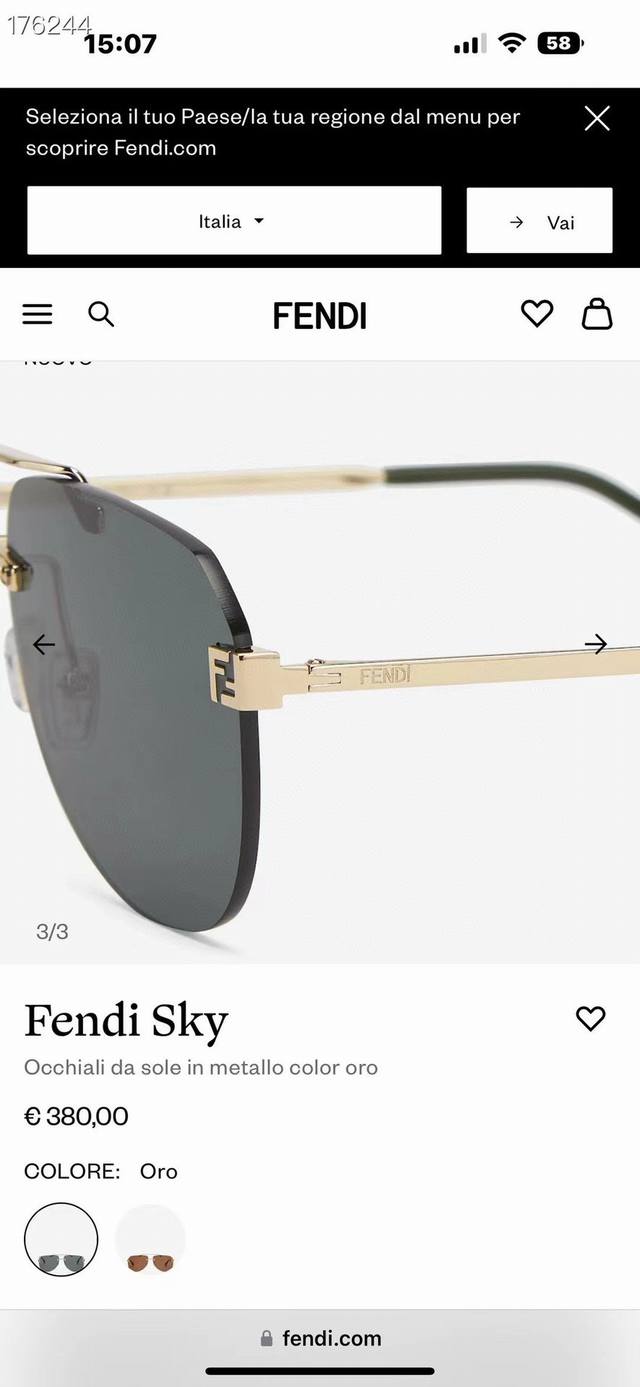Viewport: 640px width, 1387px height.
Task: Tap the fendi.com address bar
Action: tap(320, 1338)
